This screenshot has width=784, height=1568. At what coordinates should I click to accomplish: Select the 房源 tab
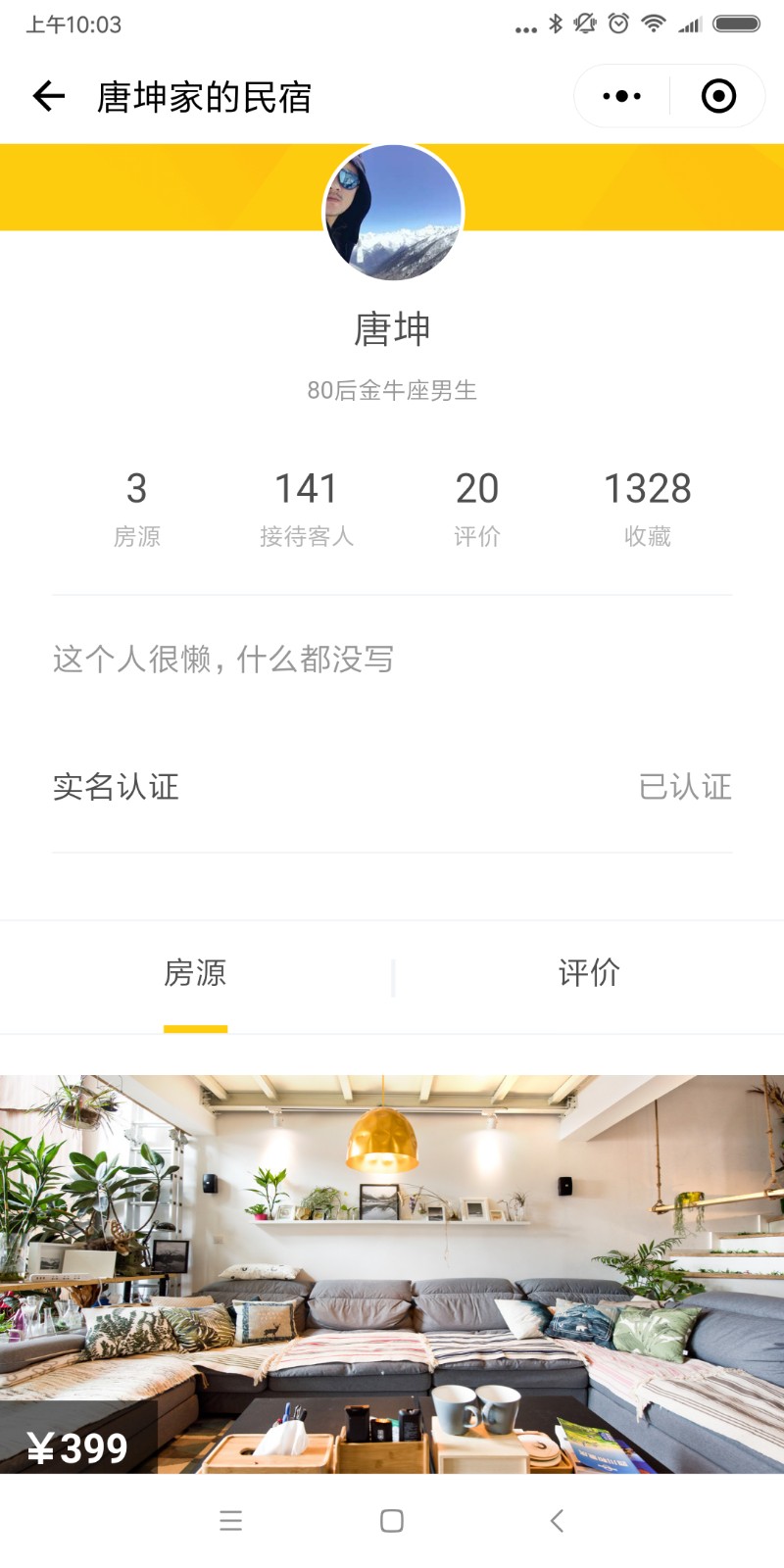point(195,973)
